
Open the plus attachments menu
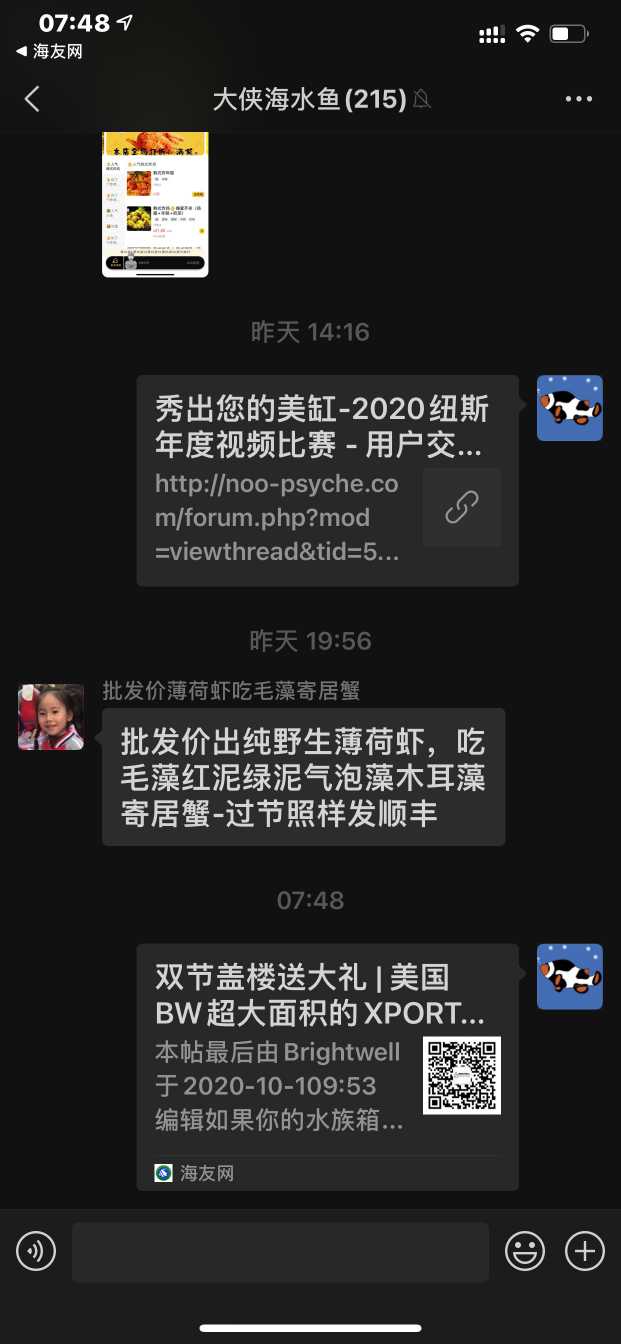tap(585, 1251)
